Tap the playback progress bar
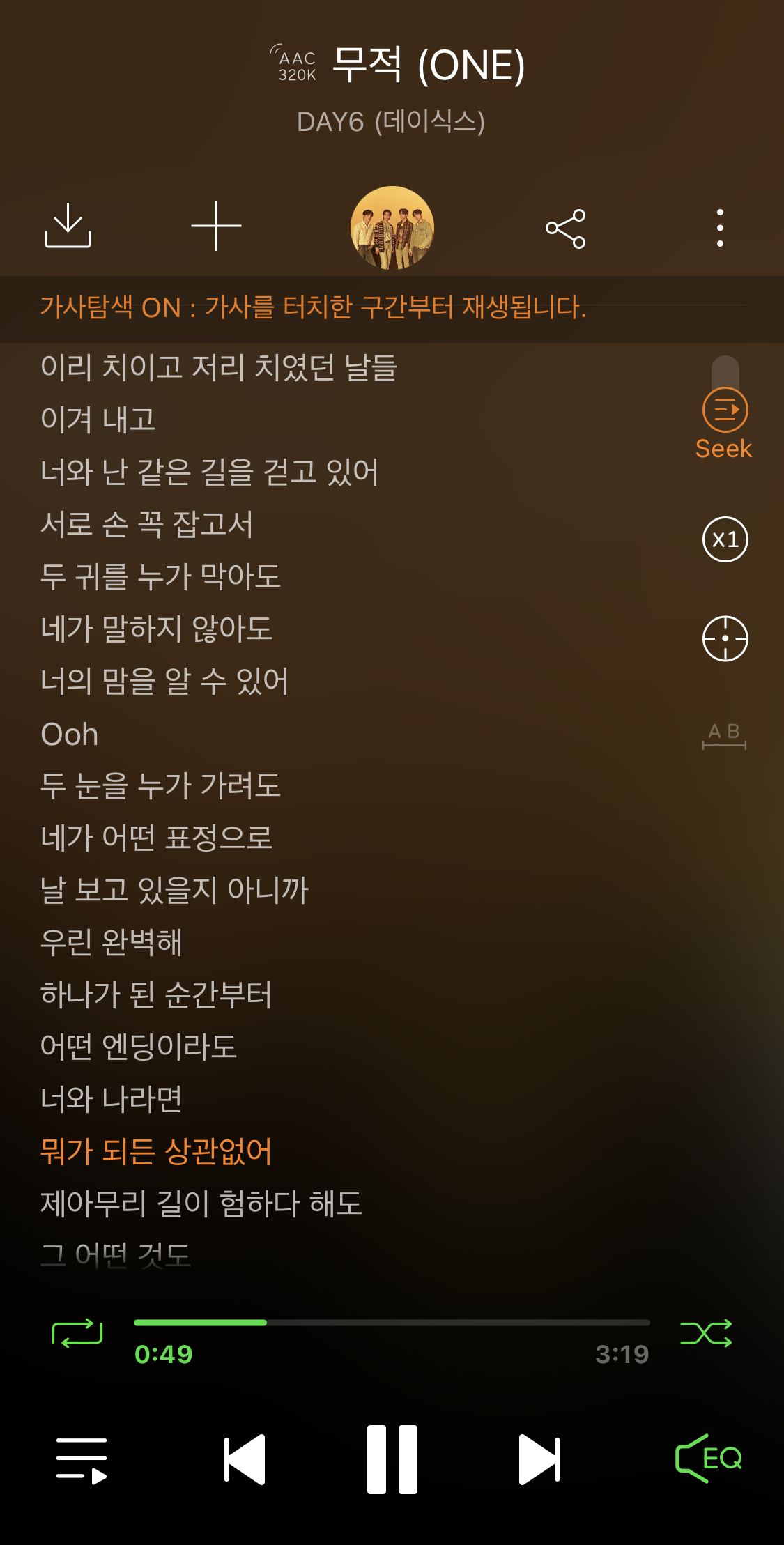 (391, 1322)
